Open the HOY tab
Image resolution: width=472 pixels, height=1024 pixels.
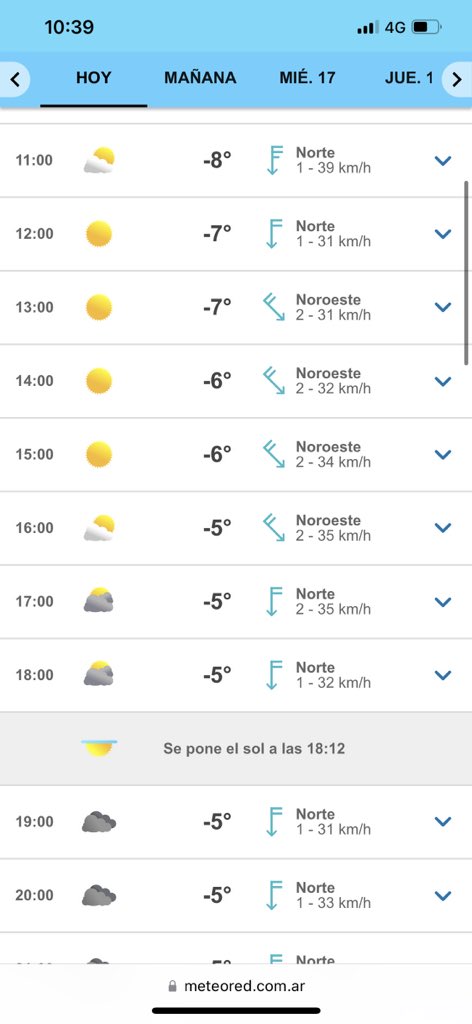[94, 78]
